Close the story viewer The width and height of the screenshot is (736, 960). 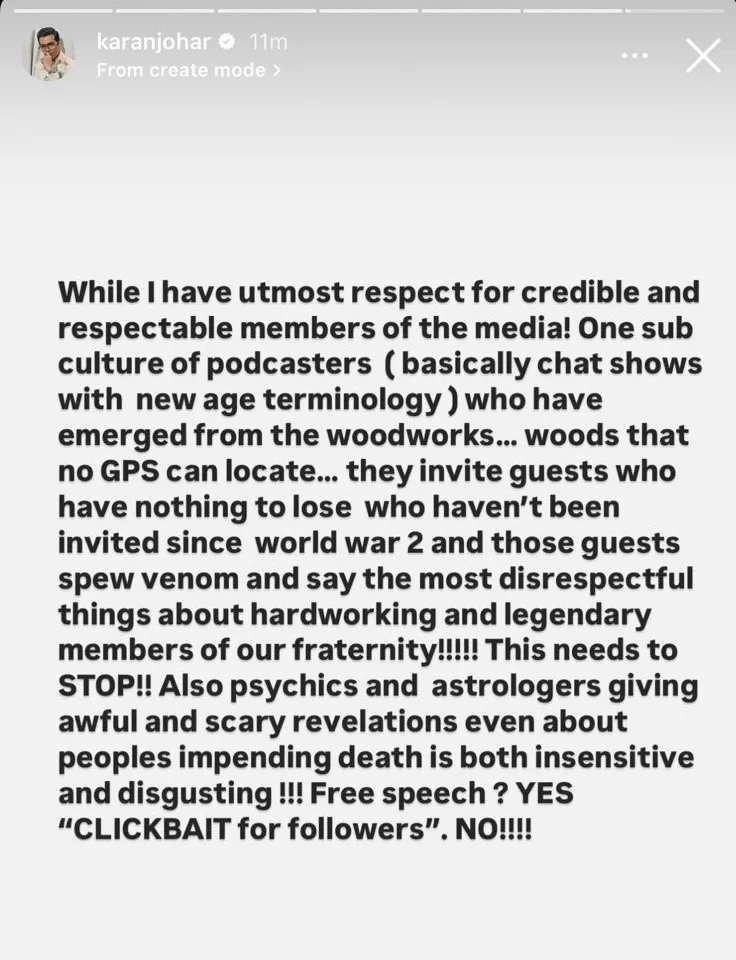coord(703,55)
